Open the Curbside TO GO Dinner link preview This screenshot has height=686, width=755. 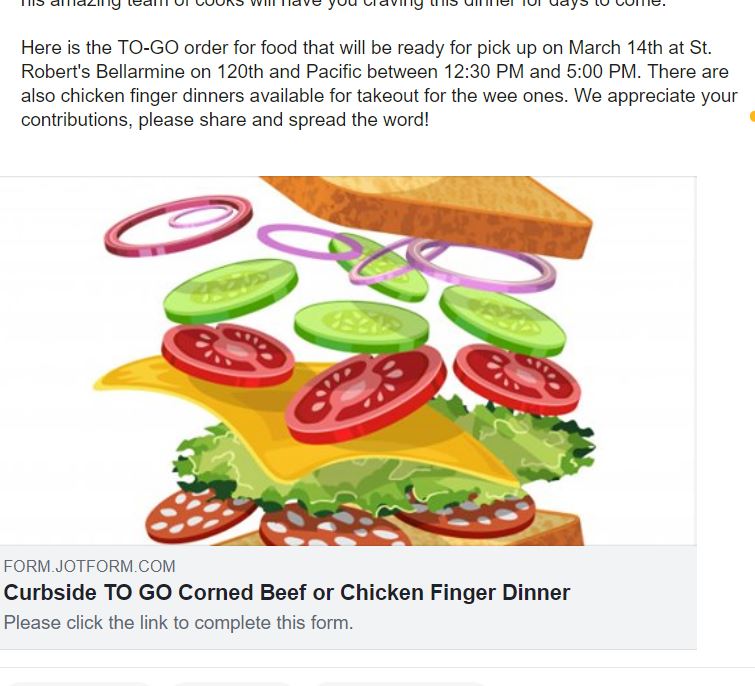point(287,592)
